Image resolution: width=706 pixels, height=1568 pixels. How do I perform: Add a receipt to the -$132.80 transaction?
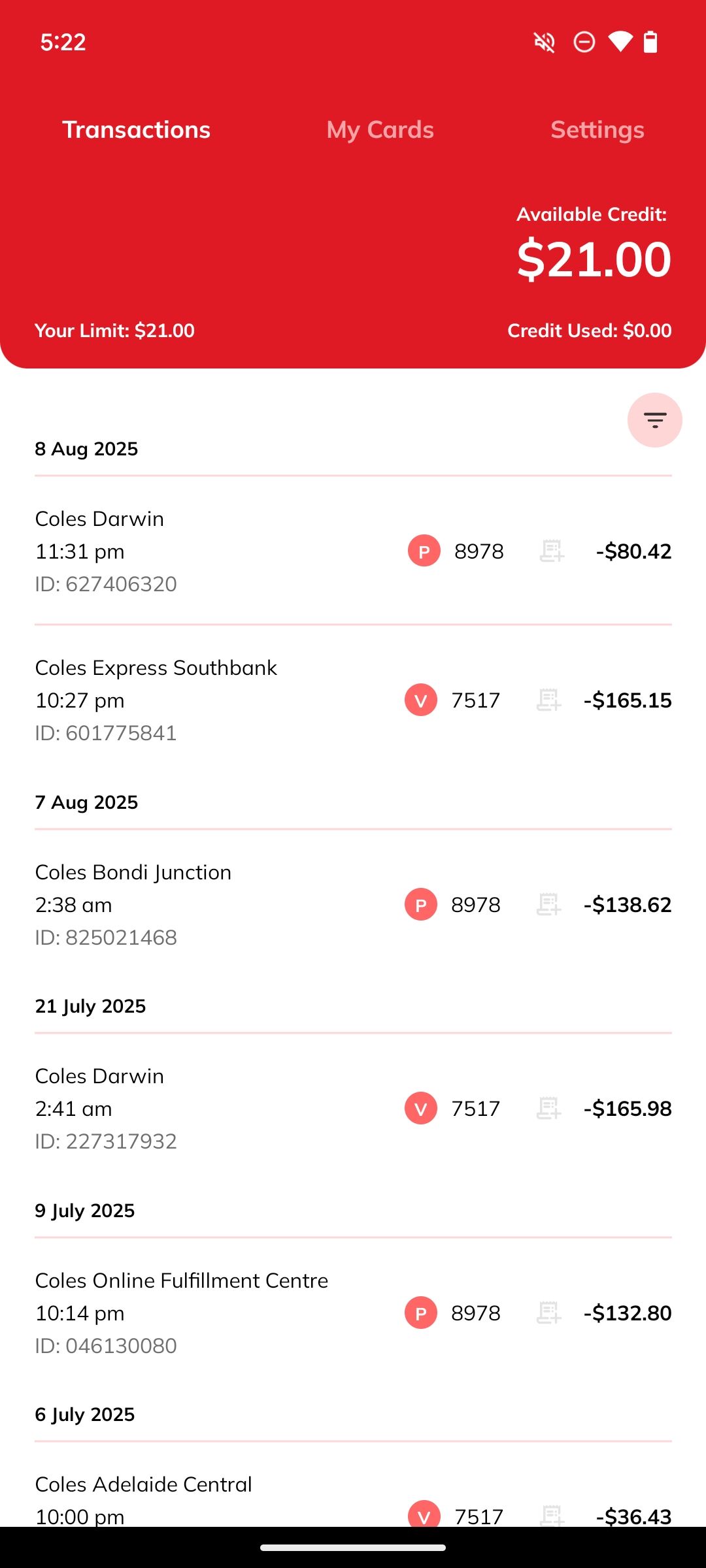click(x=548, y=1313)
